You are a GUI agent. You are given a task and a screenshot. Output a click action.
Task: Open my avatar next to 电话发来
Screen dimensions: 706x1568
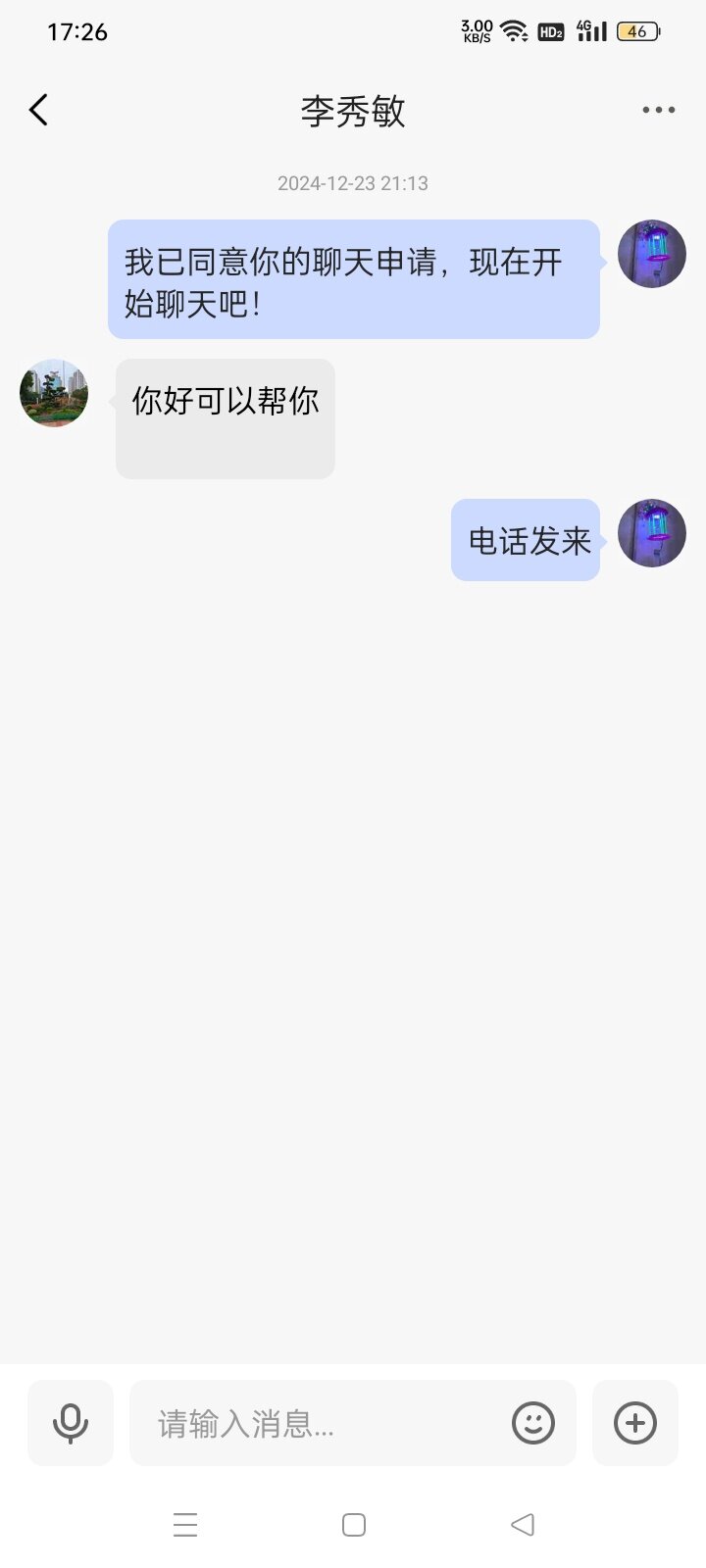(652, 533)
